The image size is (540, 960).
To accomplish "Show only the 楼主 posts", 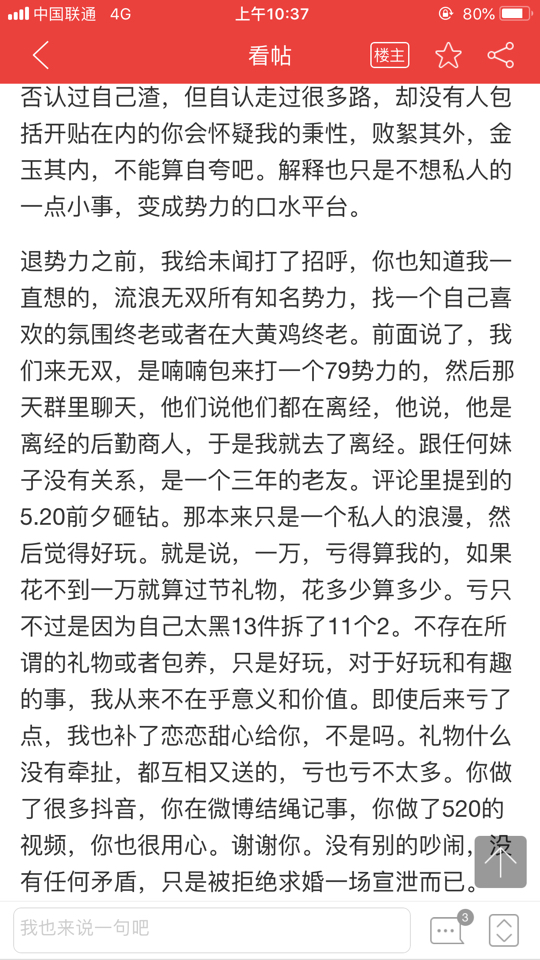I will point(389,56).
